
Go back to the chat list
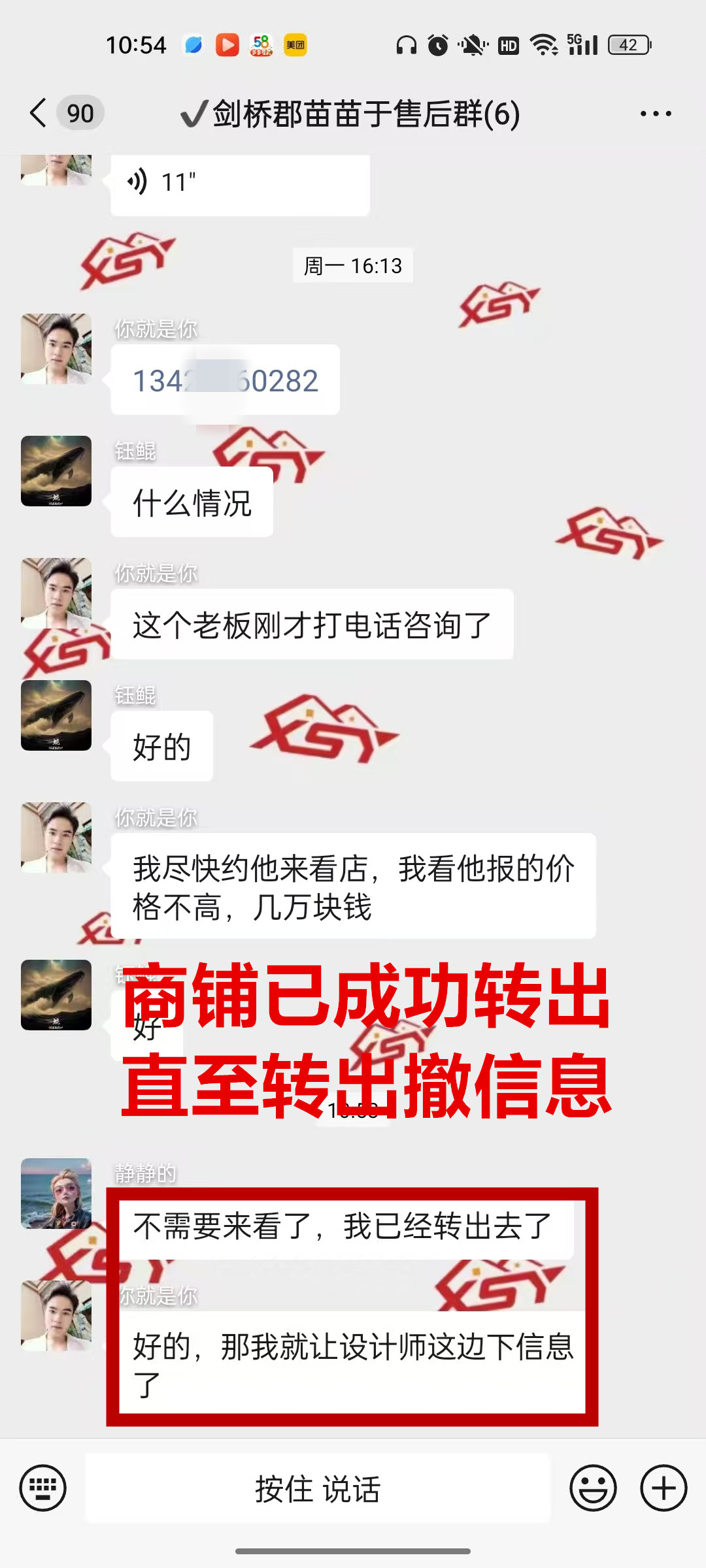pos(39,113)
